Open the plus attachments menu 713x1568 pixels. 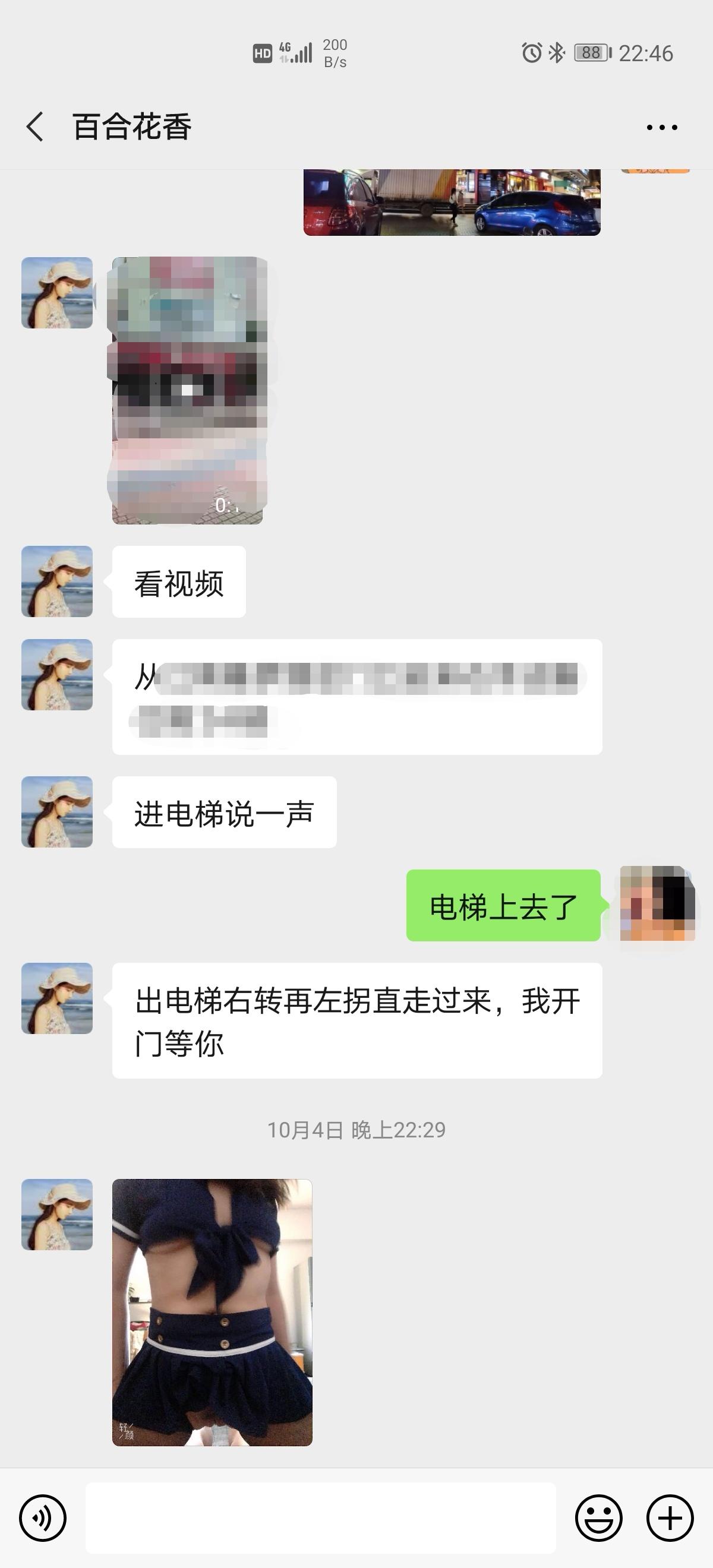click(670, 1518)
